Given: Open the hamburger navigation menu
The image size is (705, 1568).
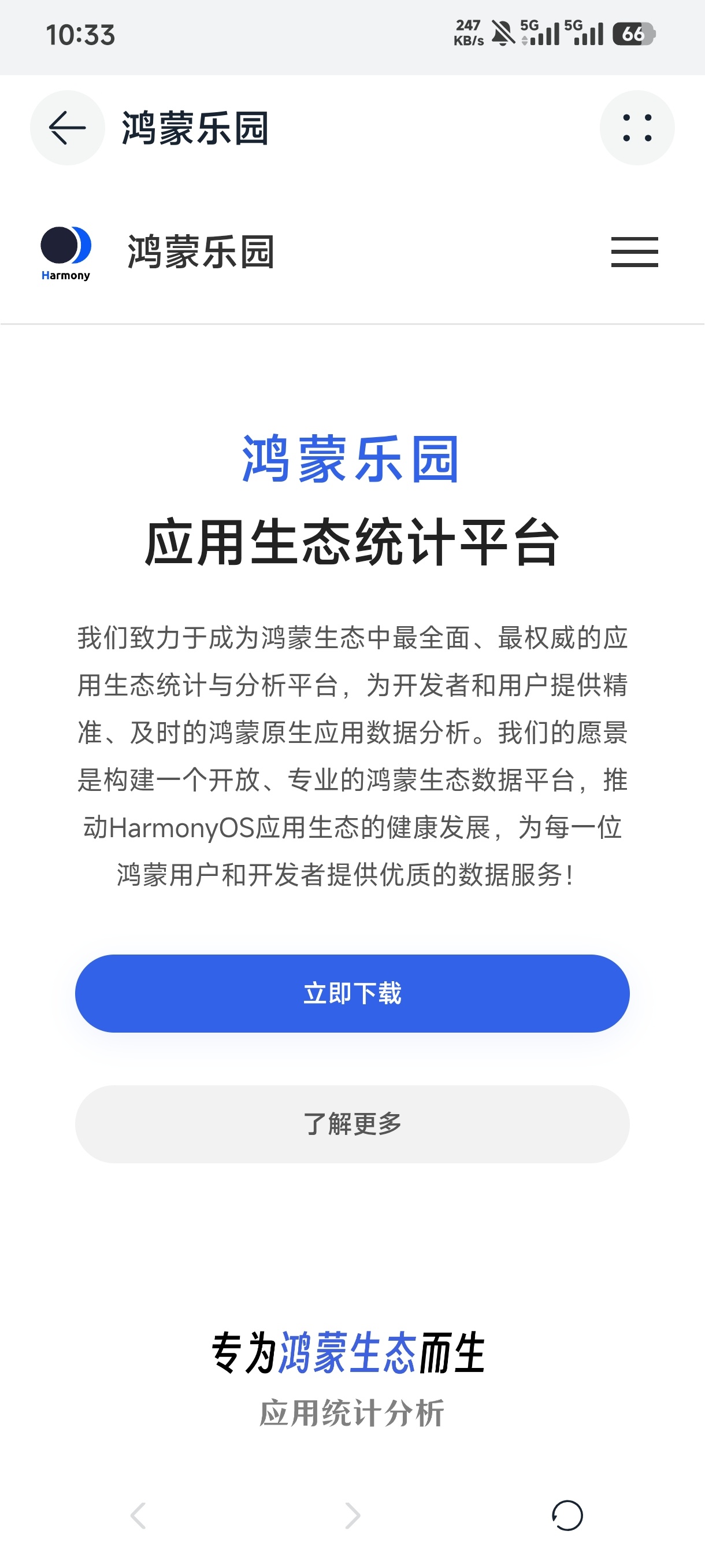Looking at the screenshot, I should click(634, 252).
